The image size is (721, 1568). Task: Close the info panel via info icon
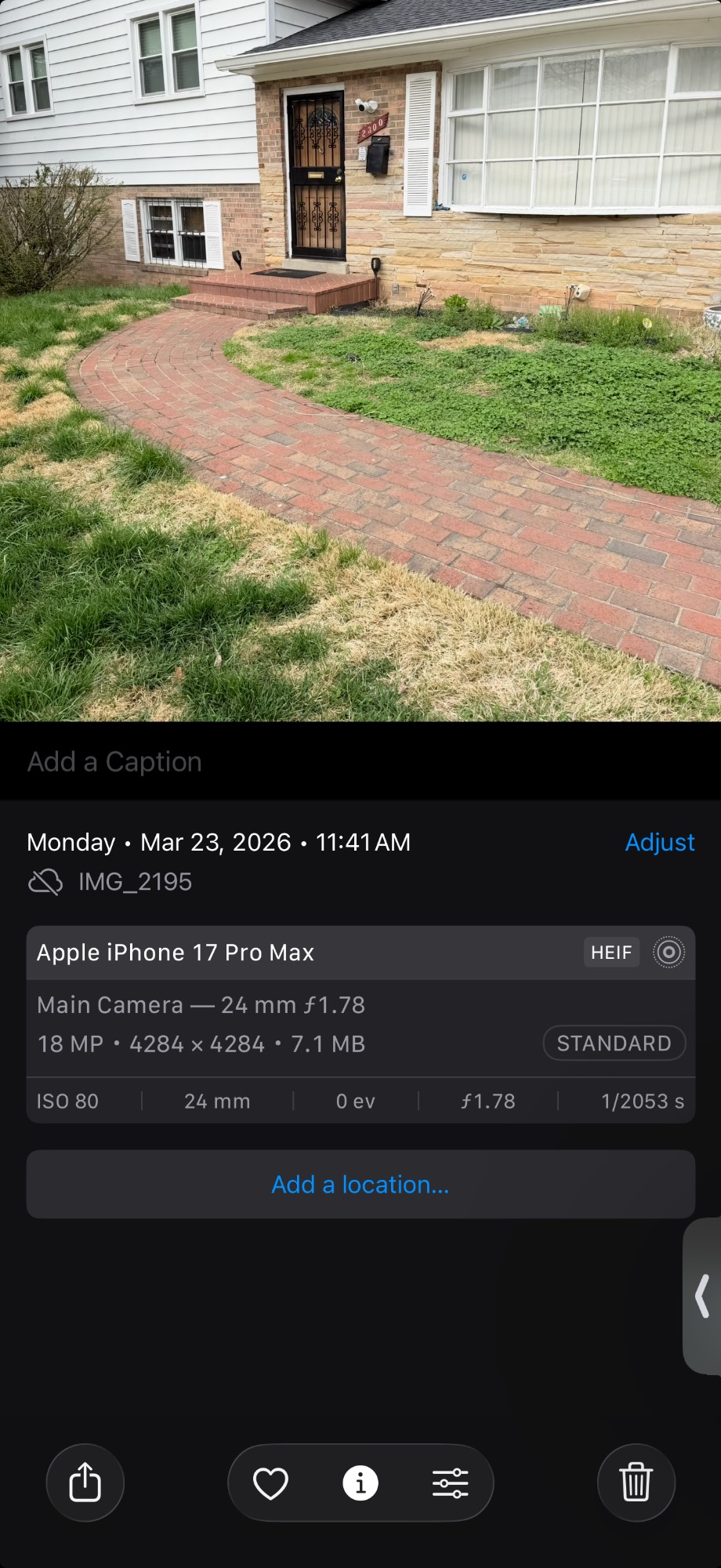pyautogui.click(x=360, y=1483)
